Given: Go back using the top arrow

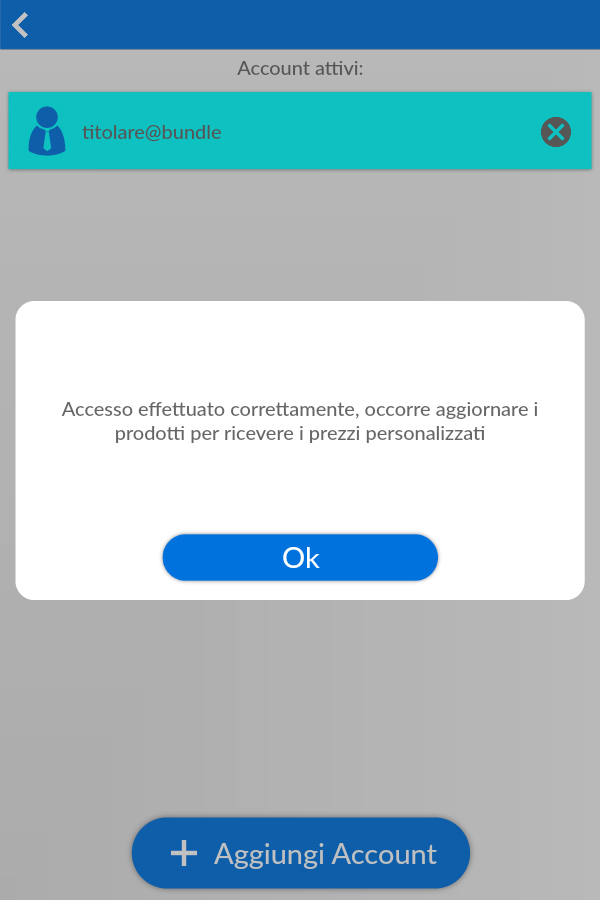Looking at the screenshot, I should pos(20,24).
